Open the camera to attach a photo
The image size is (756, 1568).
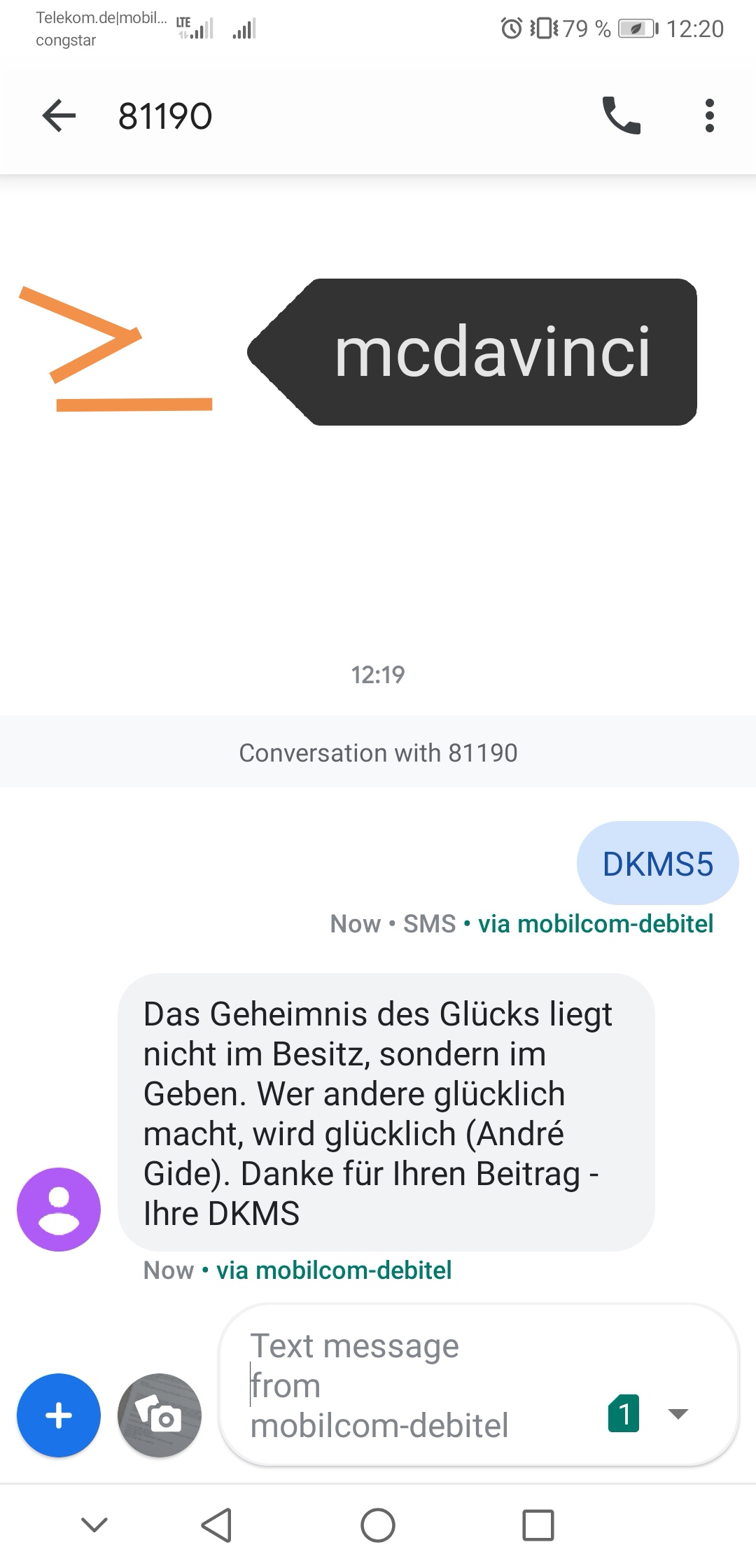[160, 1415]
